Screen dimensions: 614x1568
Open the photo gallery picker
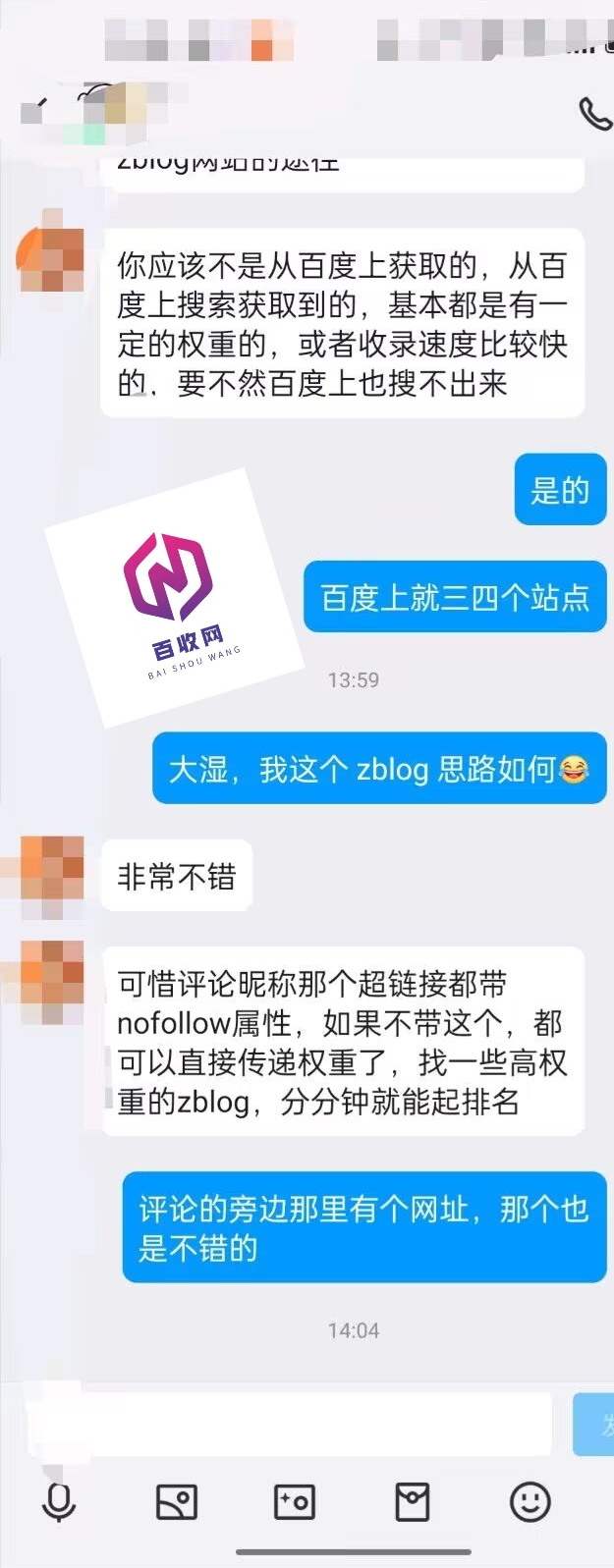177,1502
